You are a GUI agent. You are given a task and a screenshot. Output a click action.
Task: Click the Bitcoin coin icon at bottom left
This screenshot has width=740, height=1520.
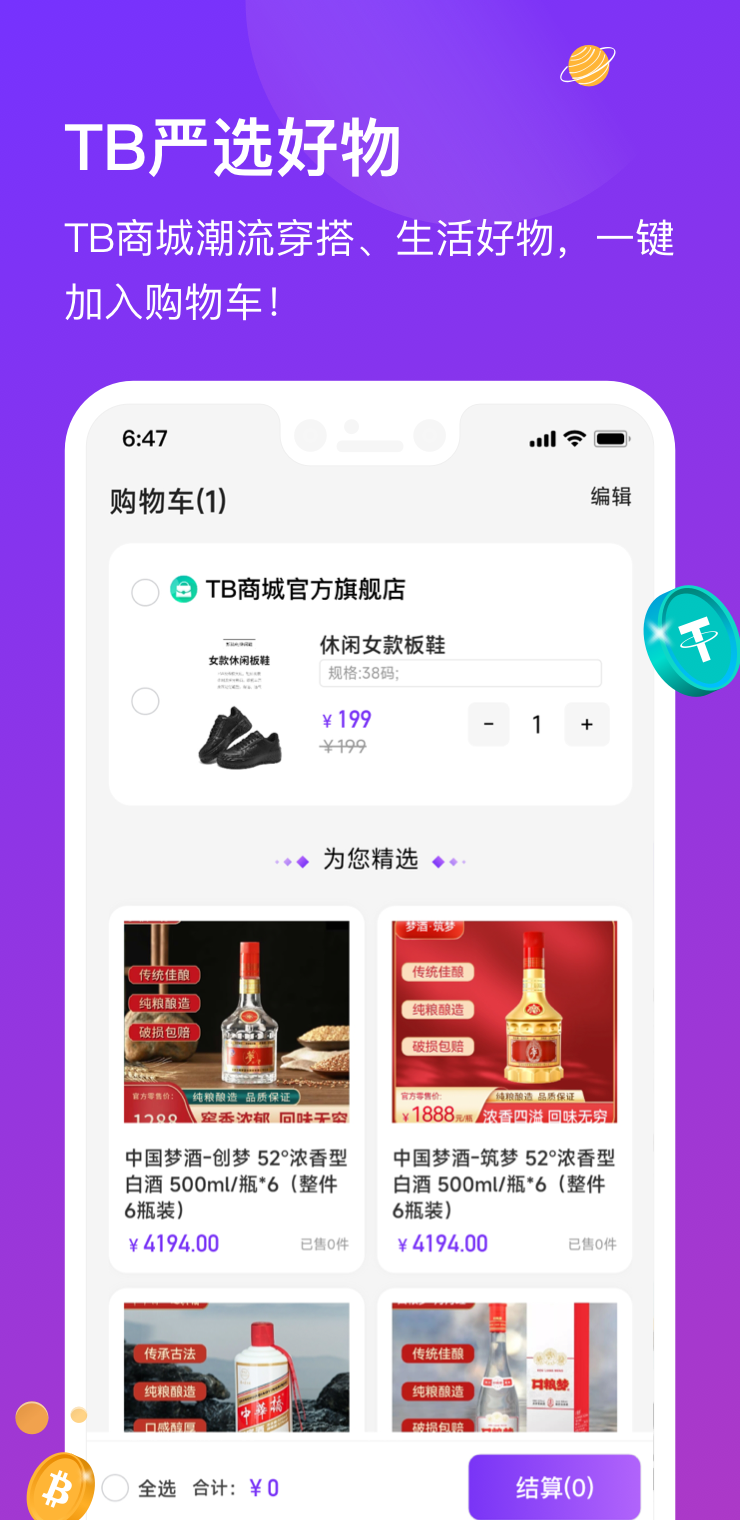tap(60, 1487)
